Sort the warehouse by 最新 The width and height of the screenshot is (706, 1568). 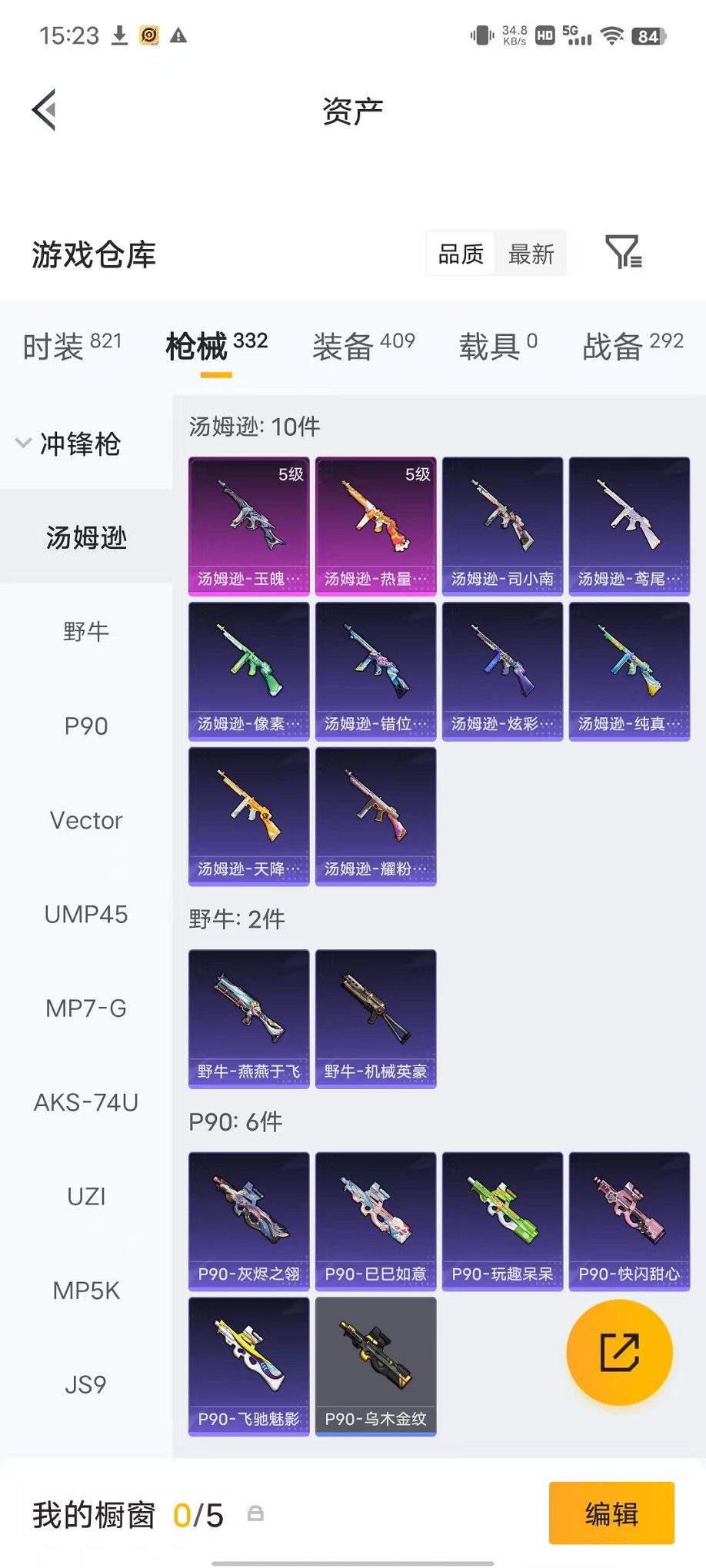531,254
